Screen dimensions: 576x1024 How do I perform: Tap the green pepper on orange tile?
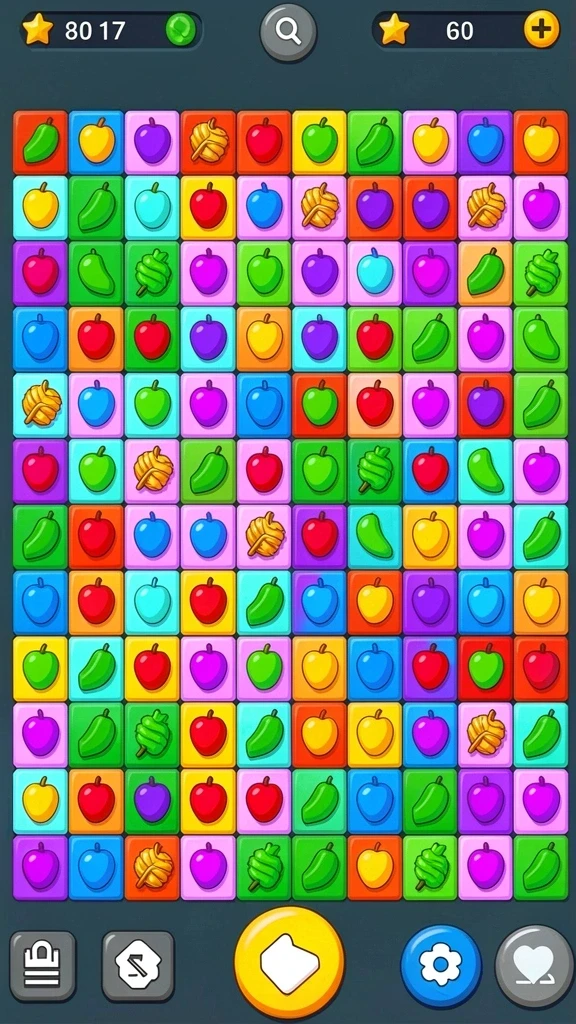[486, 273]
